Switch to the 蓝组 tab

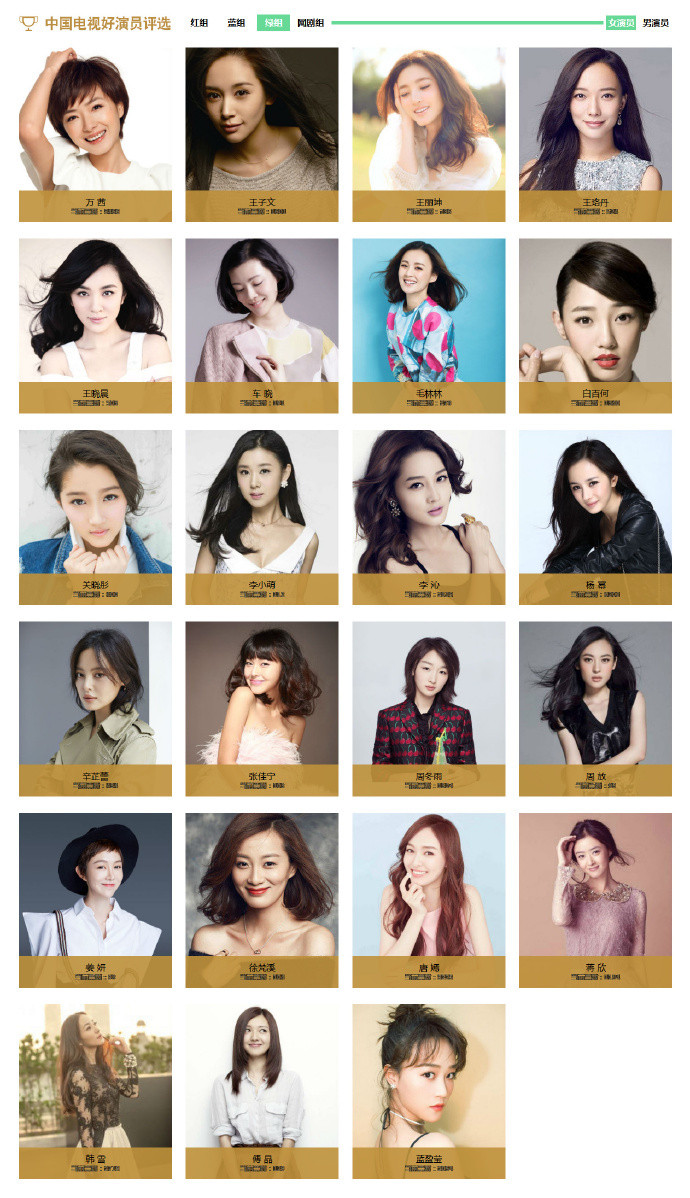tap(236, 22)
